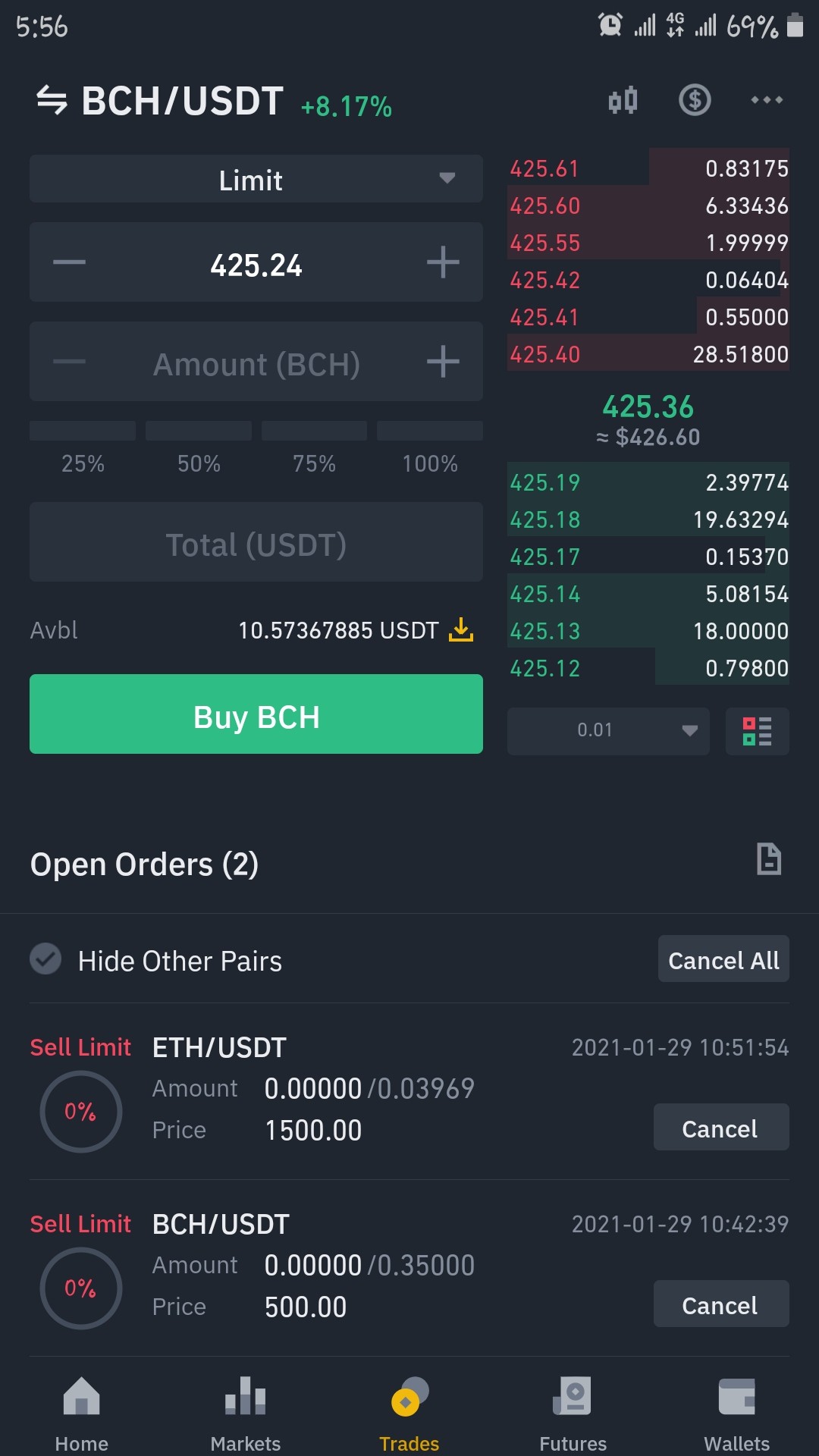Image resolution: width=819 pixels, height=1456 pixels.
Task: Expand the Limit order type dropdown
Action: [256, 179]
